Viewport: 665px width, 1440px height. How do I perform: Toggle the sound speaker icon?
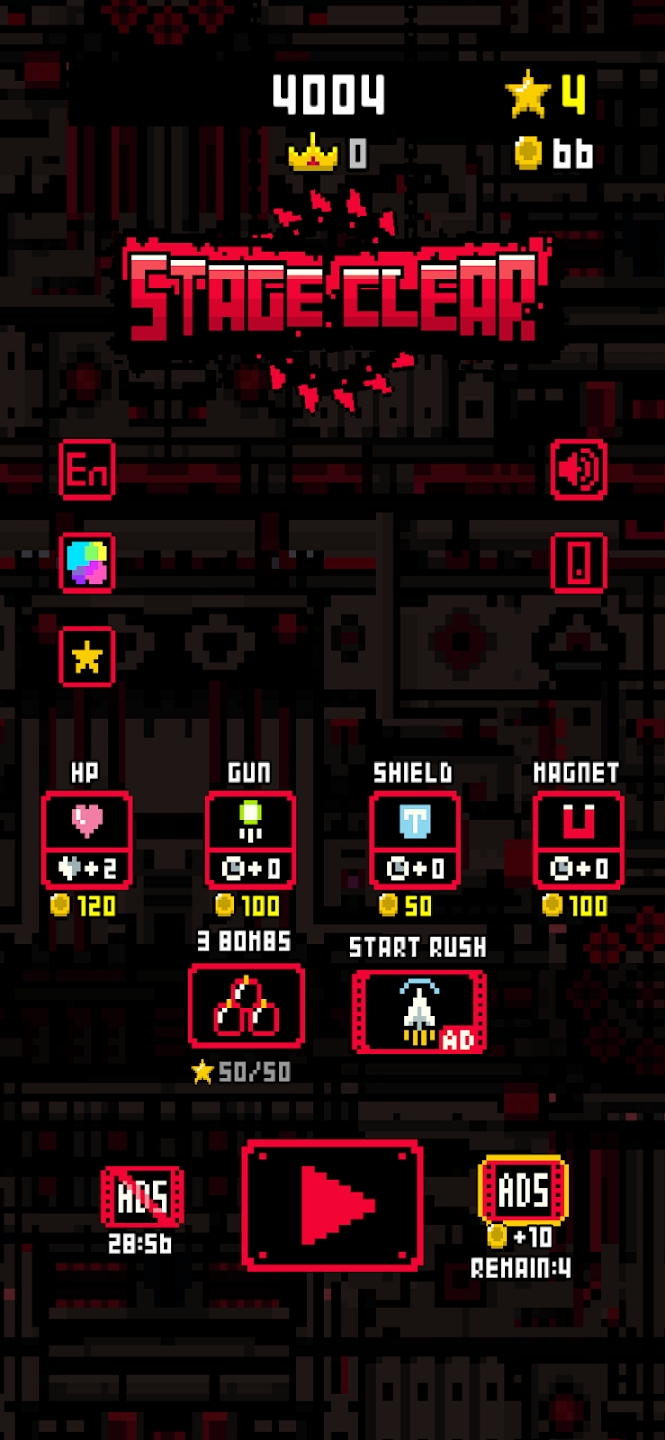click(579, 469)
